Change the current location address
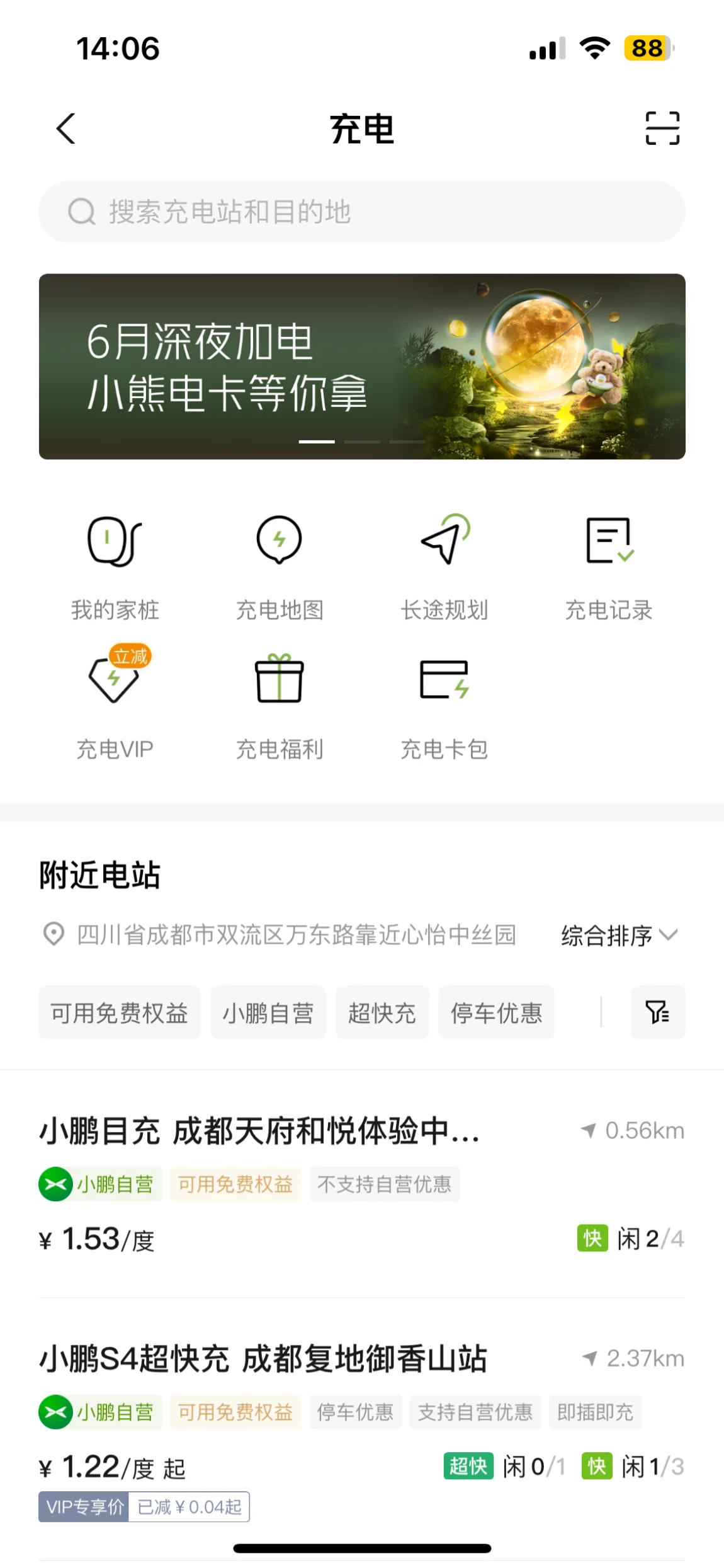This screenshot has width=724, height=1568. point(280,935)
